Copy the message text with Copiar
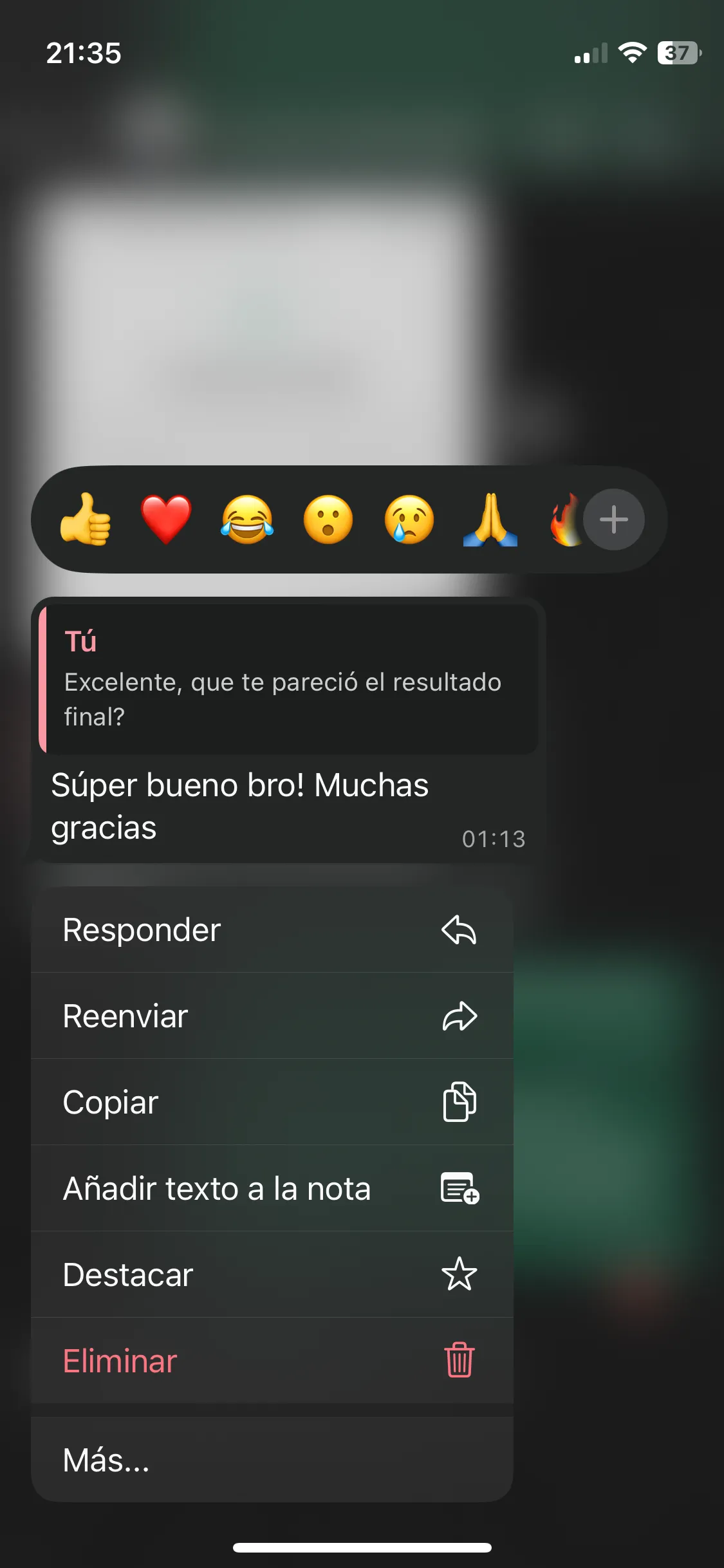 coord(272,1102)
